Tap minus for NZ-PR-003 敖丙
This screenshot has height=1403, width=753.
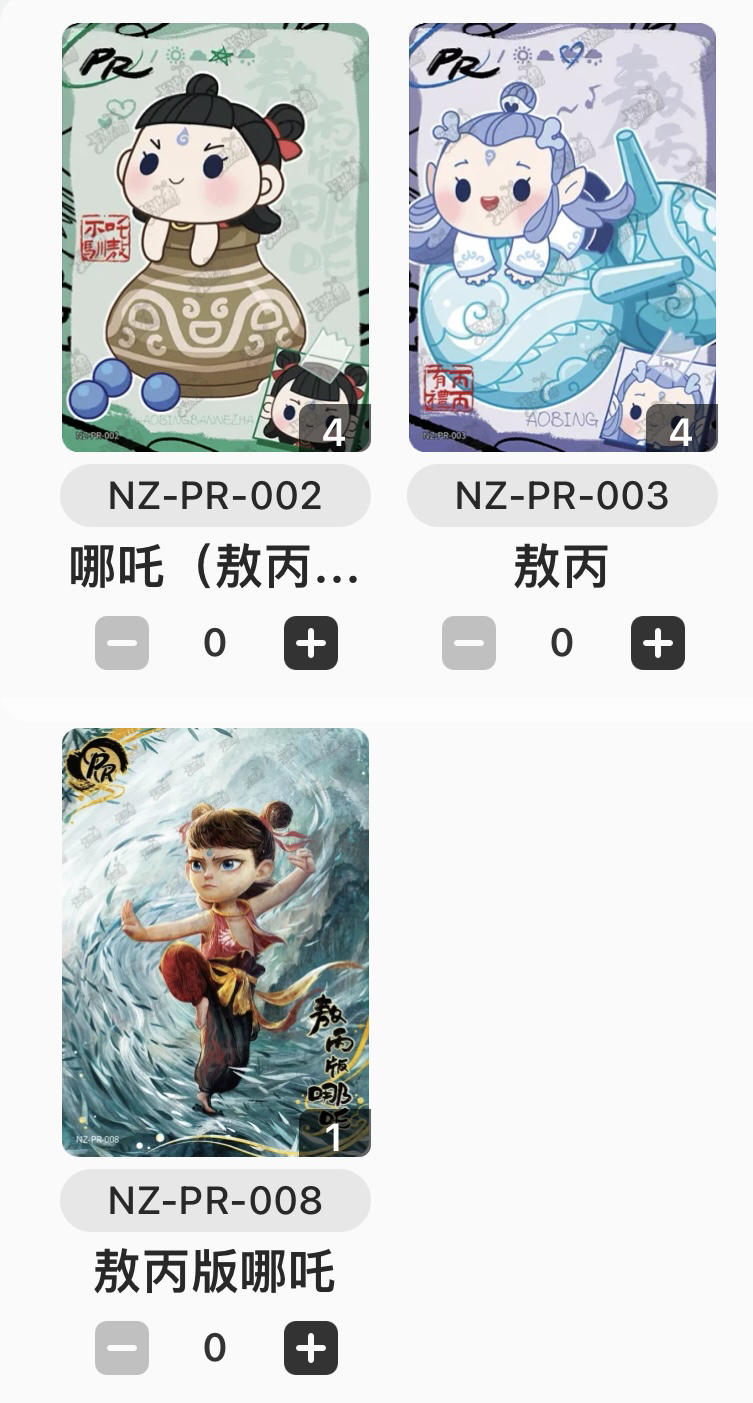(469, 643)
